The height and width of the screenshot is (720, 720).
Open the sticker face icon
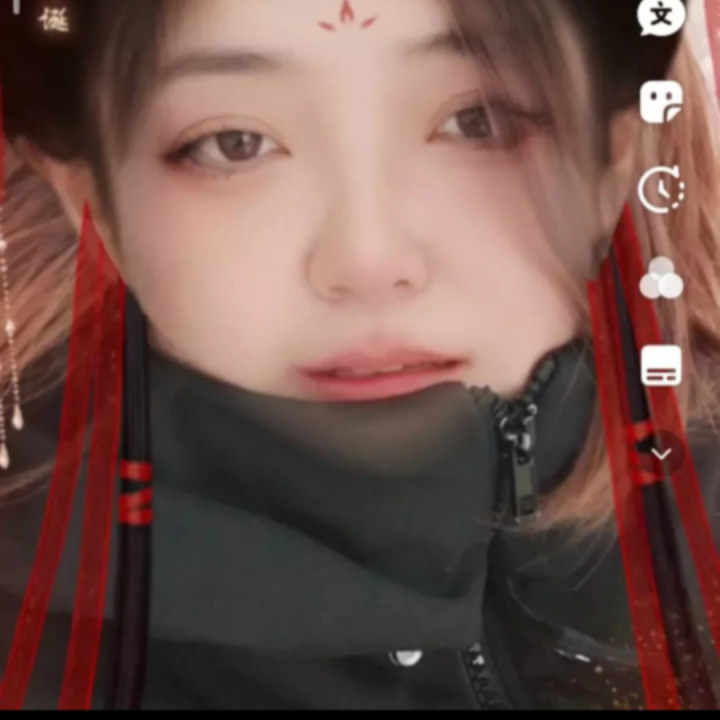click(661, 102)
